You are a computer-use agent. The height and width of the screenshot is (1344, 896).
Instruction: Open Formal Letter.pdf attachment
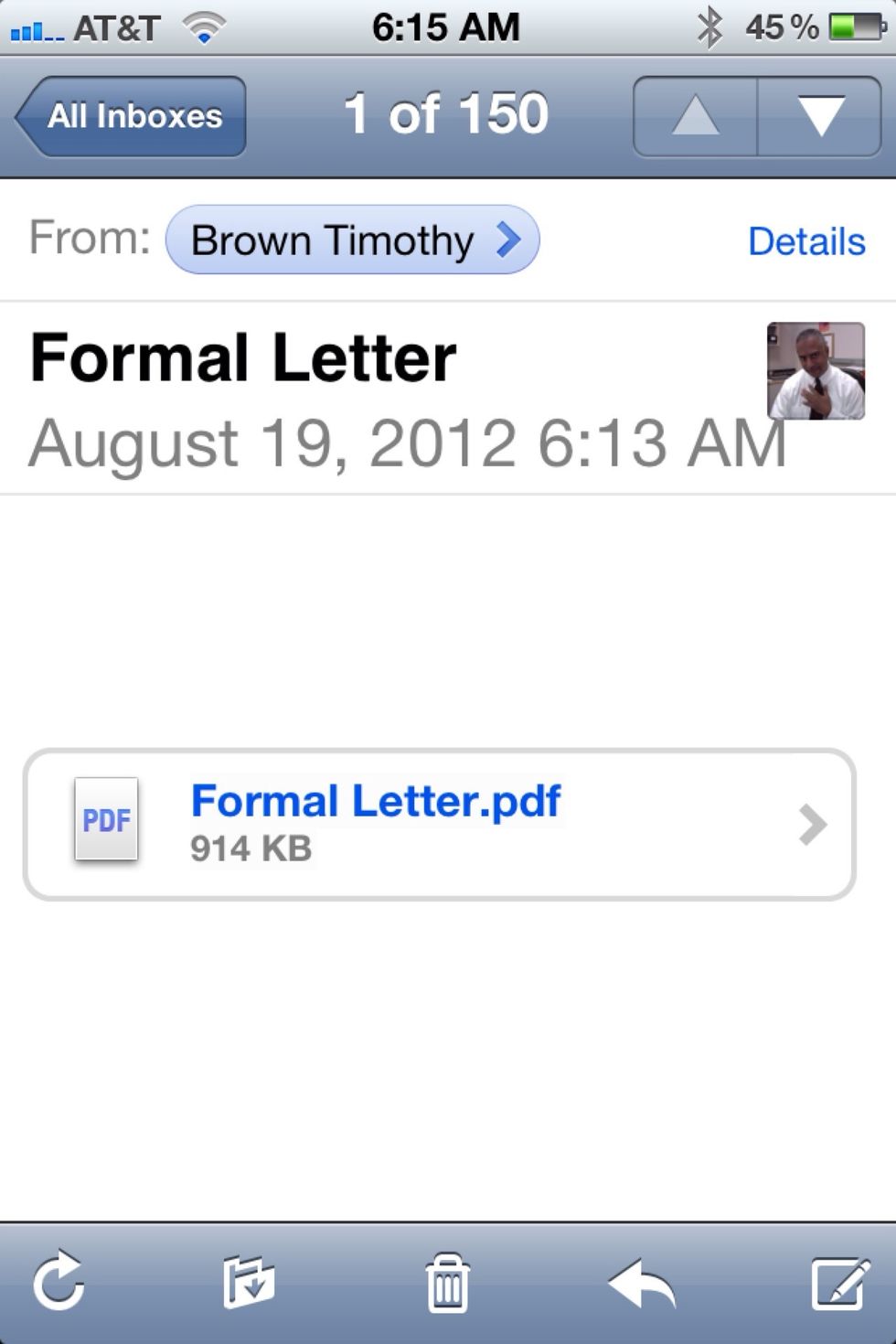click(376, 800)
